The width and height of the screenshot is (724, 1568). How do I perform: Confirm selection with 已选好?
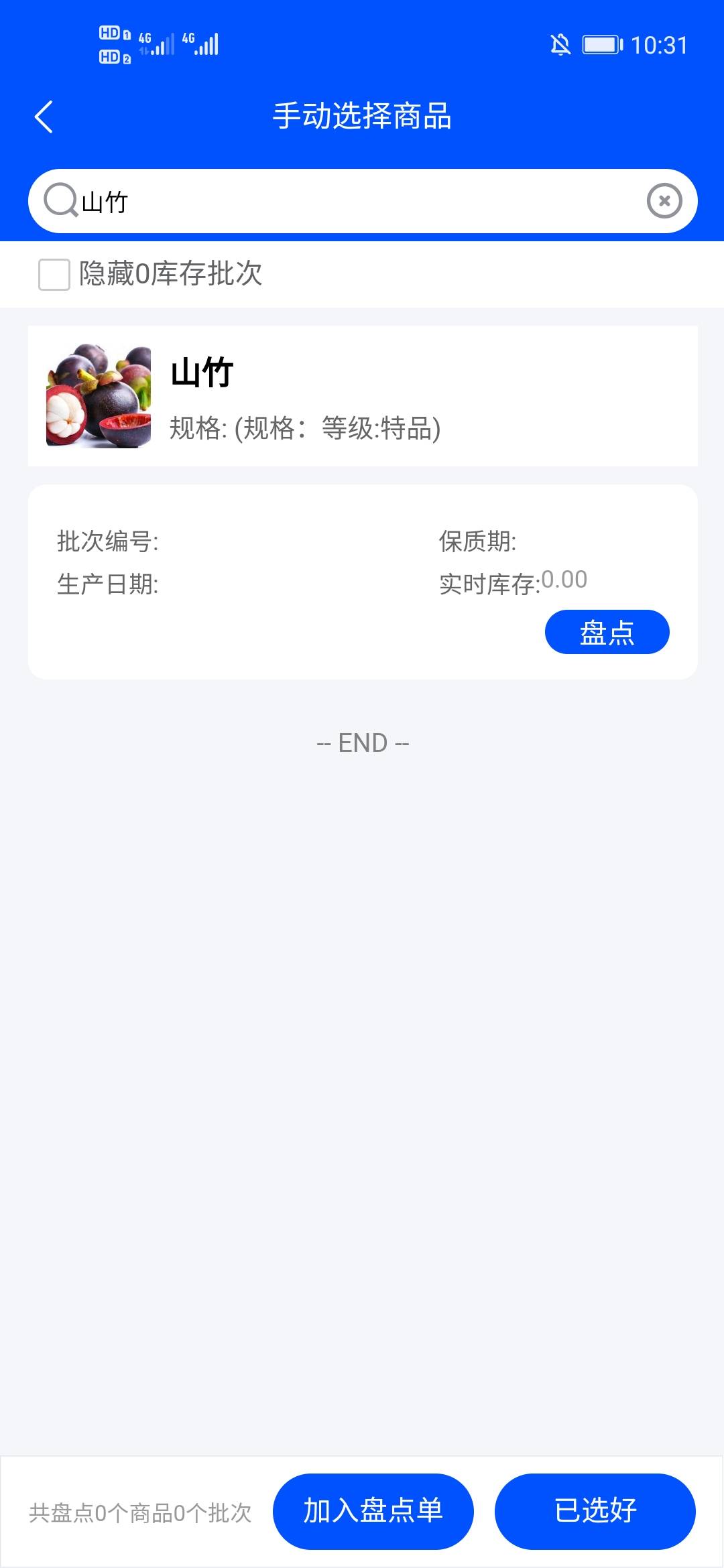pyautogui.click(x=595, y=1511)
